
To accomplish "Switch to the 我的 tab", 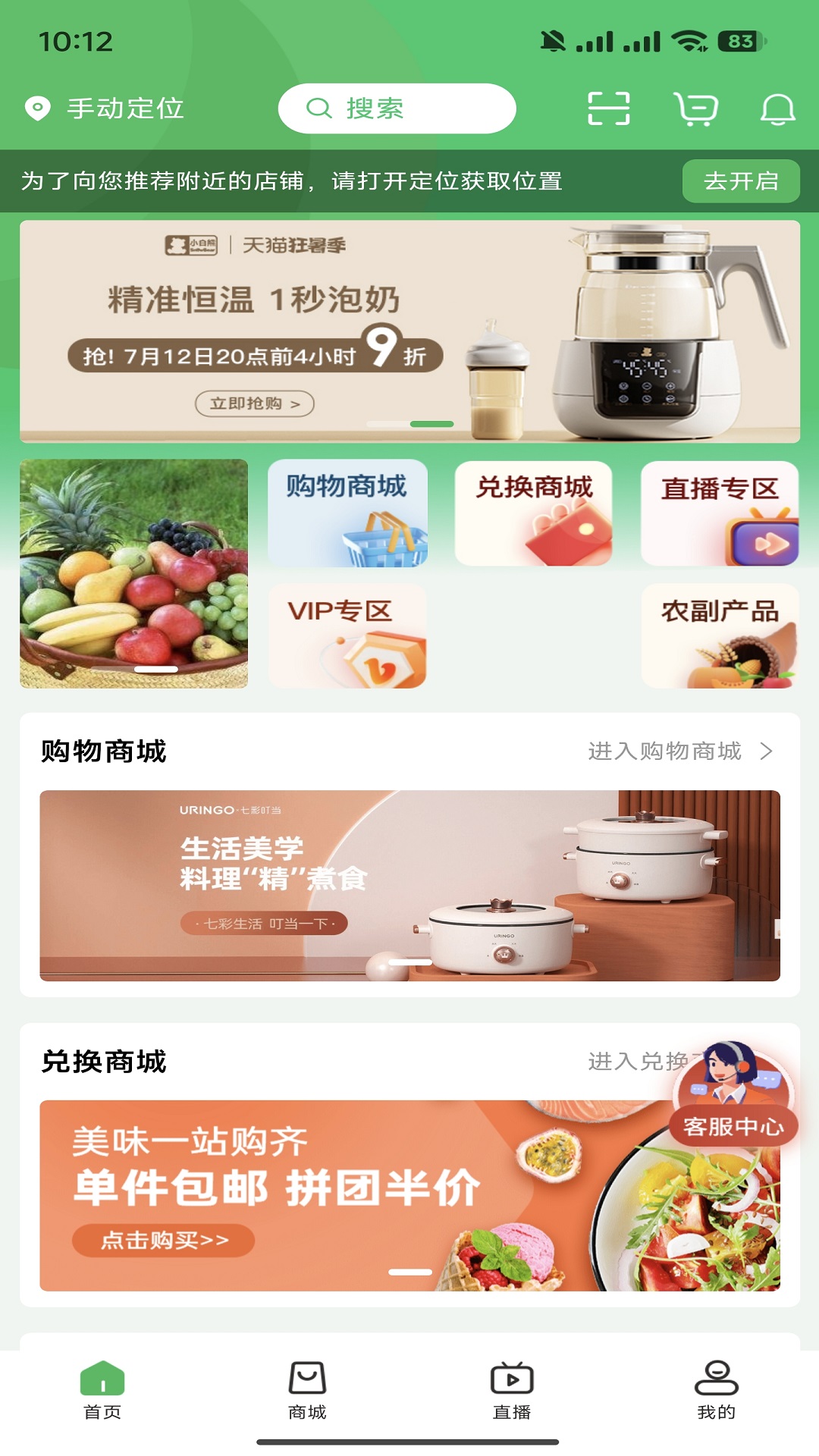I will click(717, 1391).
